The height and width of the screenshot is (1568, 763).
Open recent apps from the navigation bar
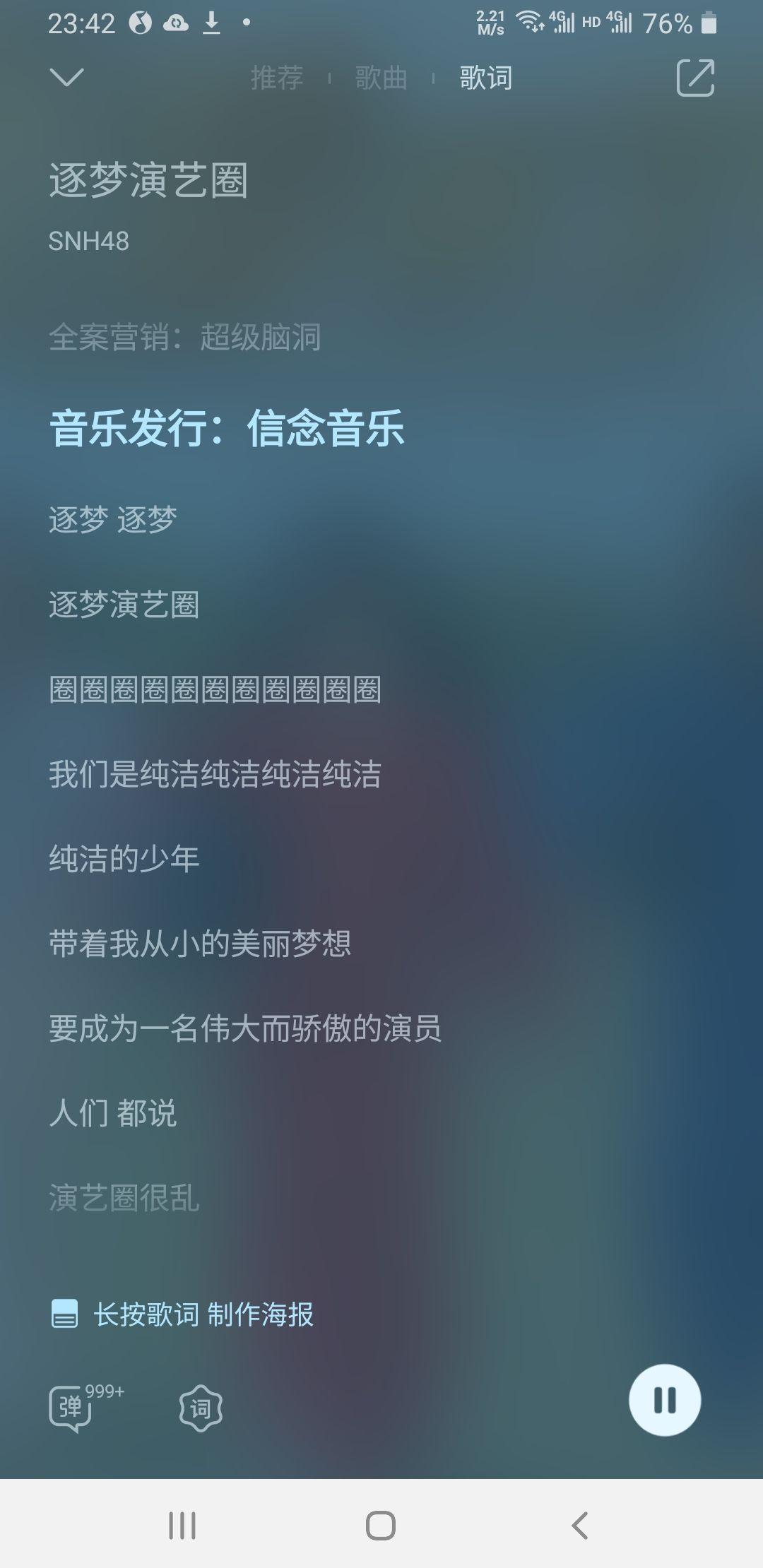(x=182, y=1526)
